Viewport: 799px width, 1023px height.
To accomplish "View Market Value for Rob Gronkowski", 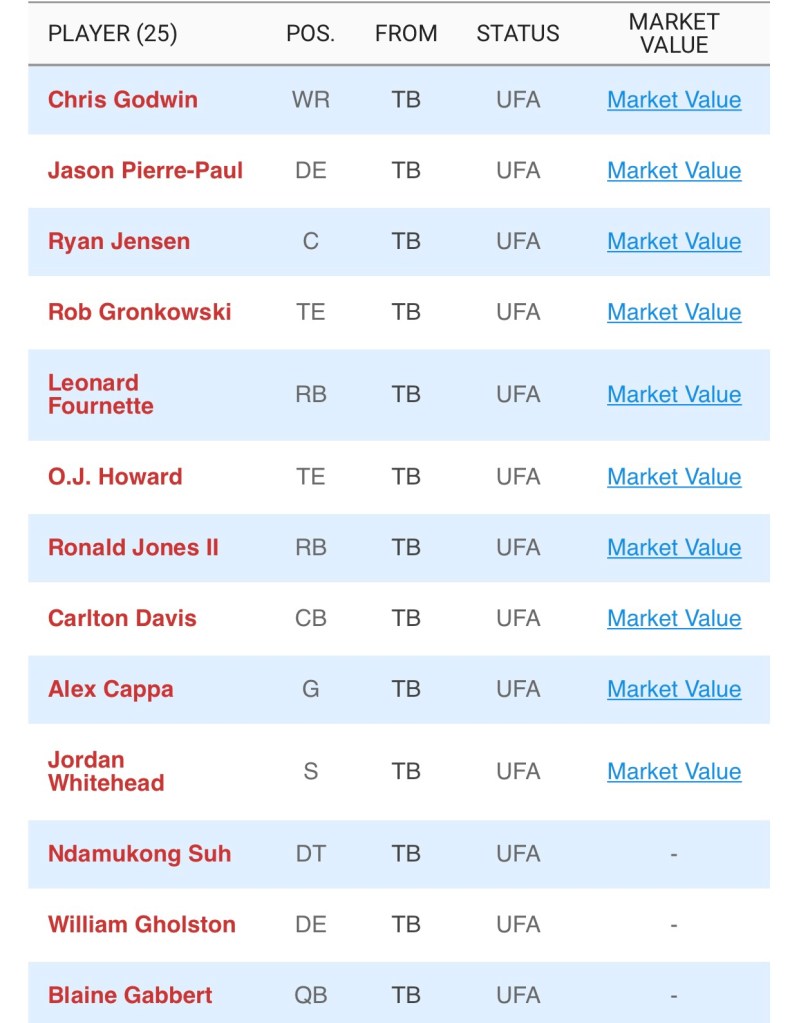I will (x=674, y=312).
